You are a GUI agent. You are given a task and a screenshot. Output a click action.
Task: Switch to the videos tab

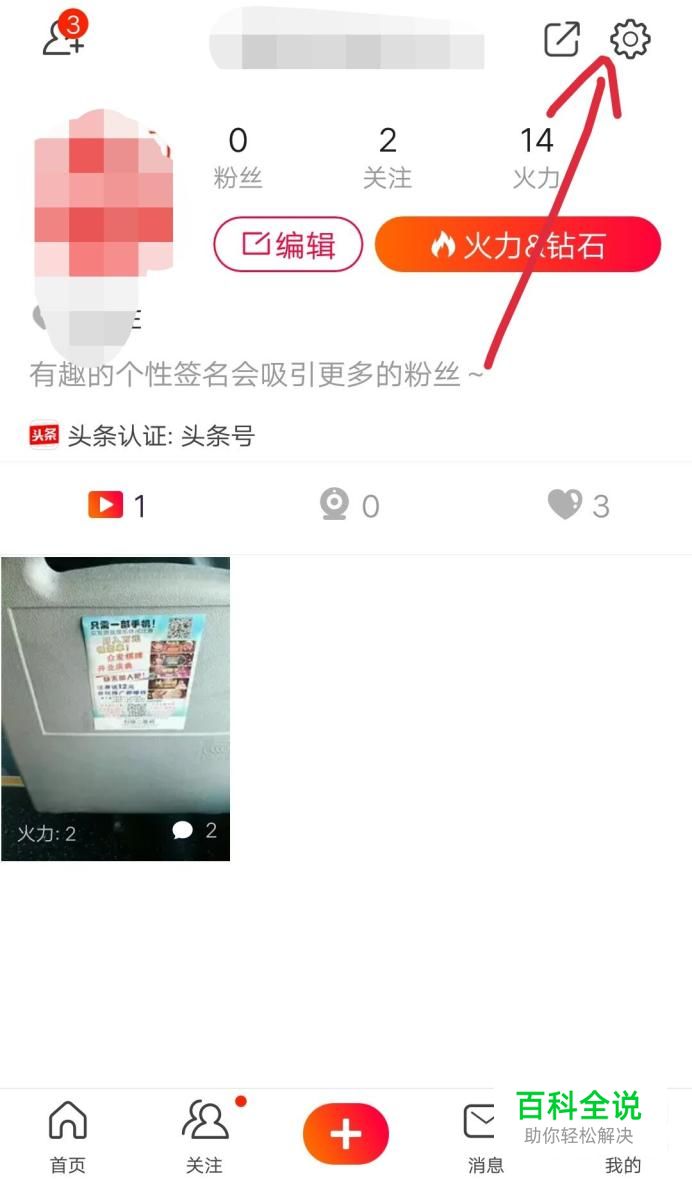117,506
